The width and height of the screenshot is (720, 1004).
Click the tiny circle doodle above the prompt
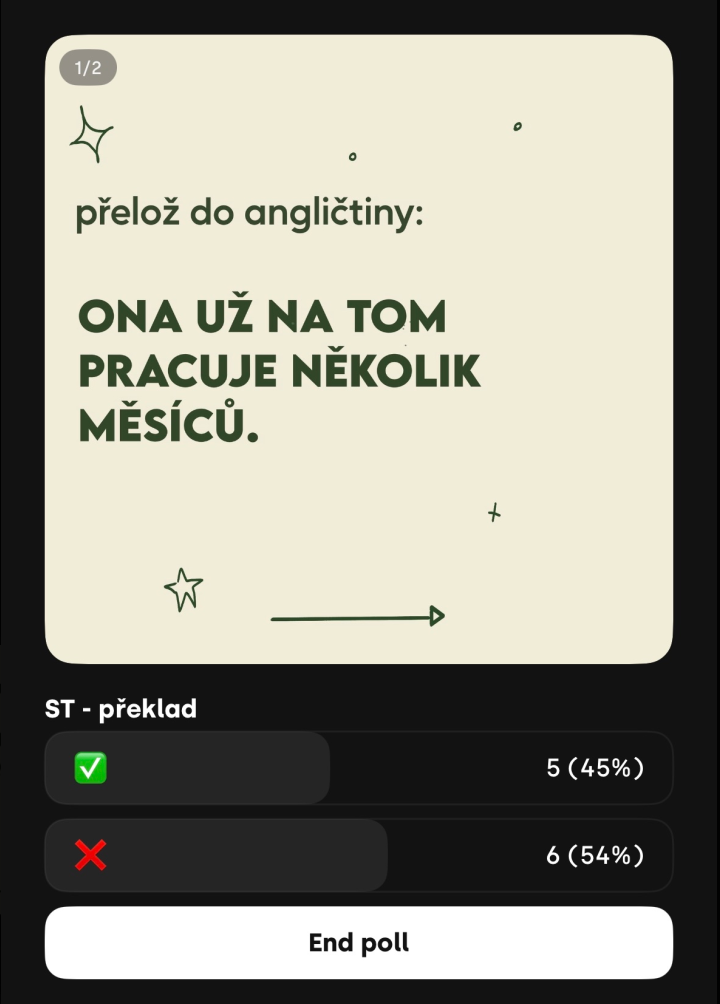(351, 156)
